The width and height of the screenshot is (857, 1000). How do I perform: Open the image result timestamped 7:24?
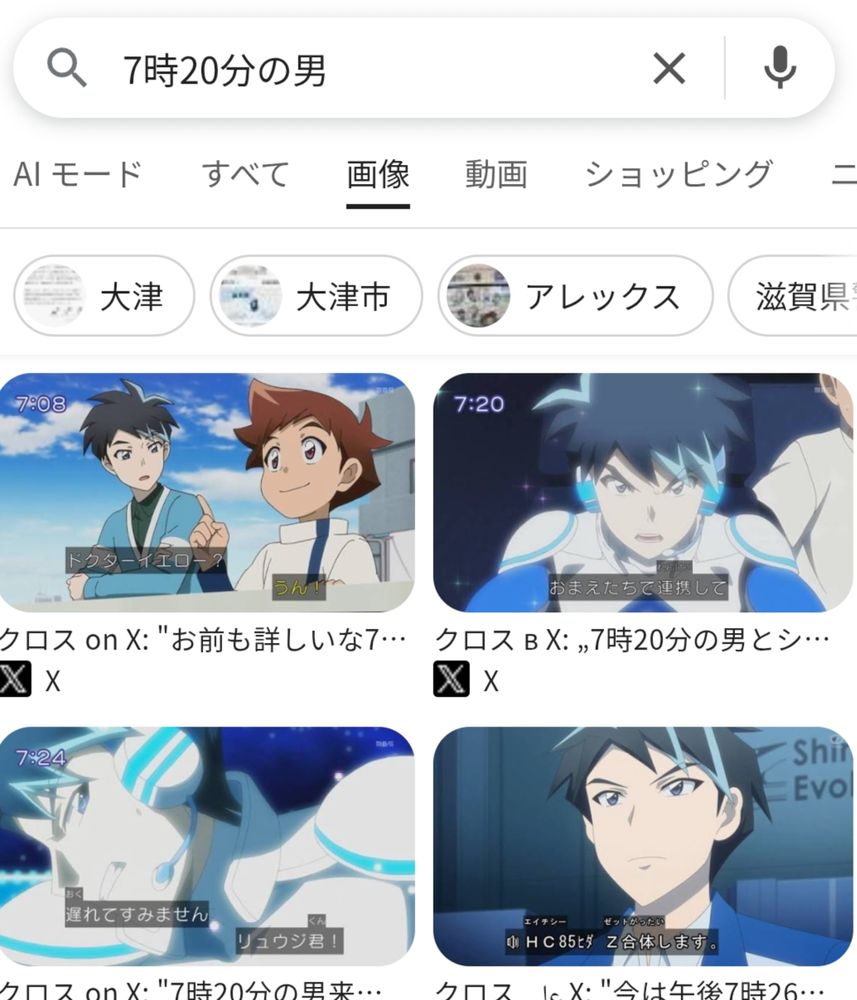[x=207, y=846]
